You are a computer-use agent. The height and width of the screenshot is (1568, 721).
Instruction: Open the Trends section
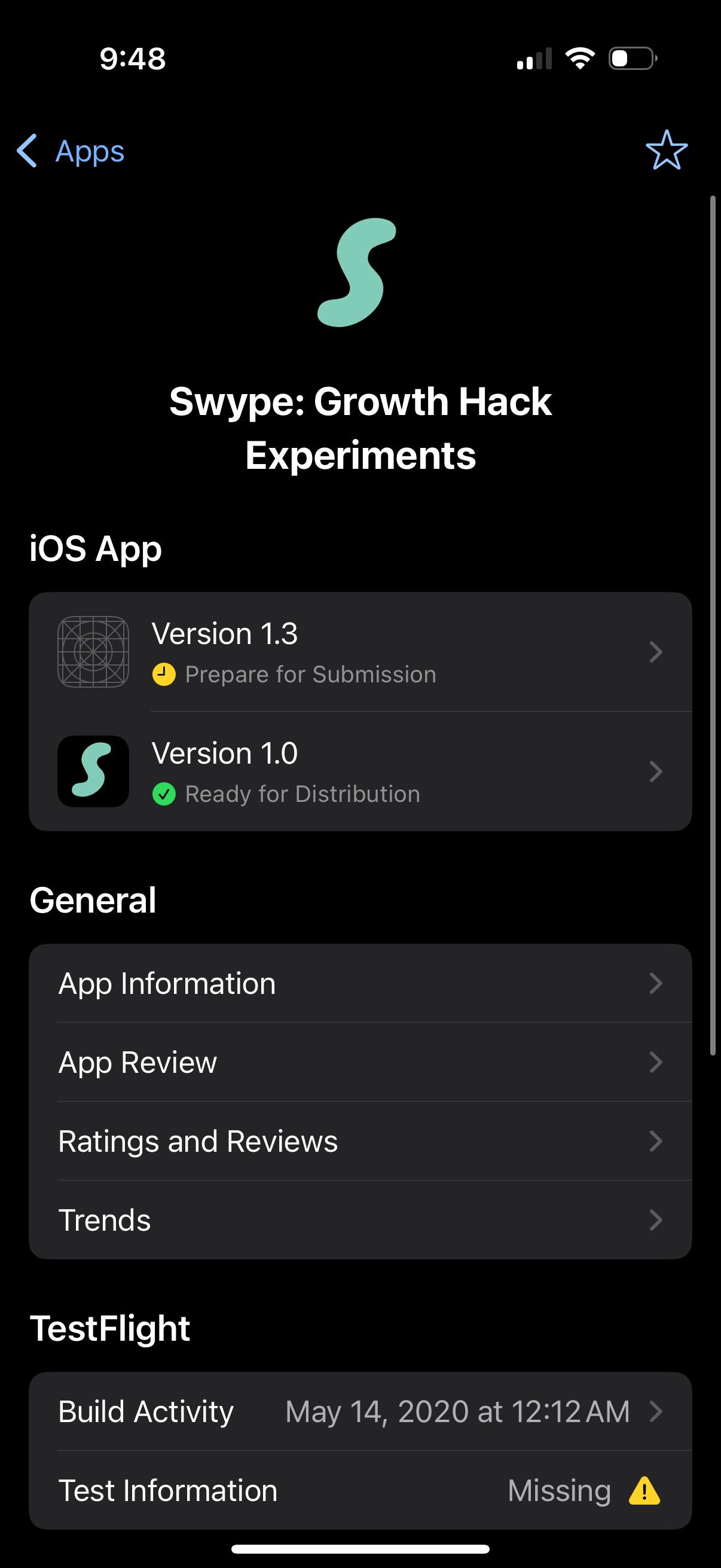(360, 1220)
